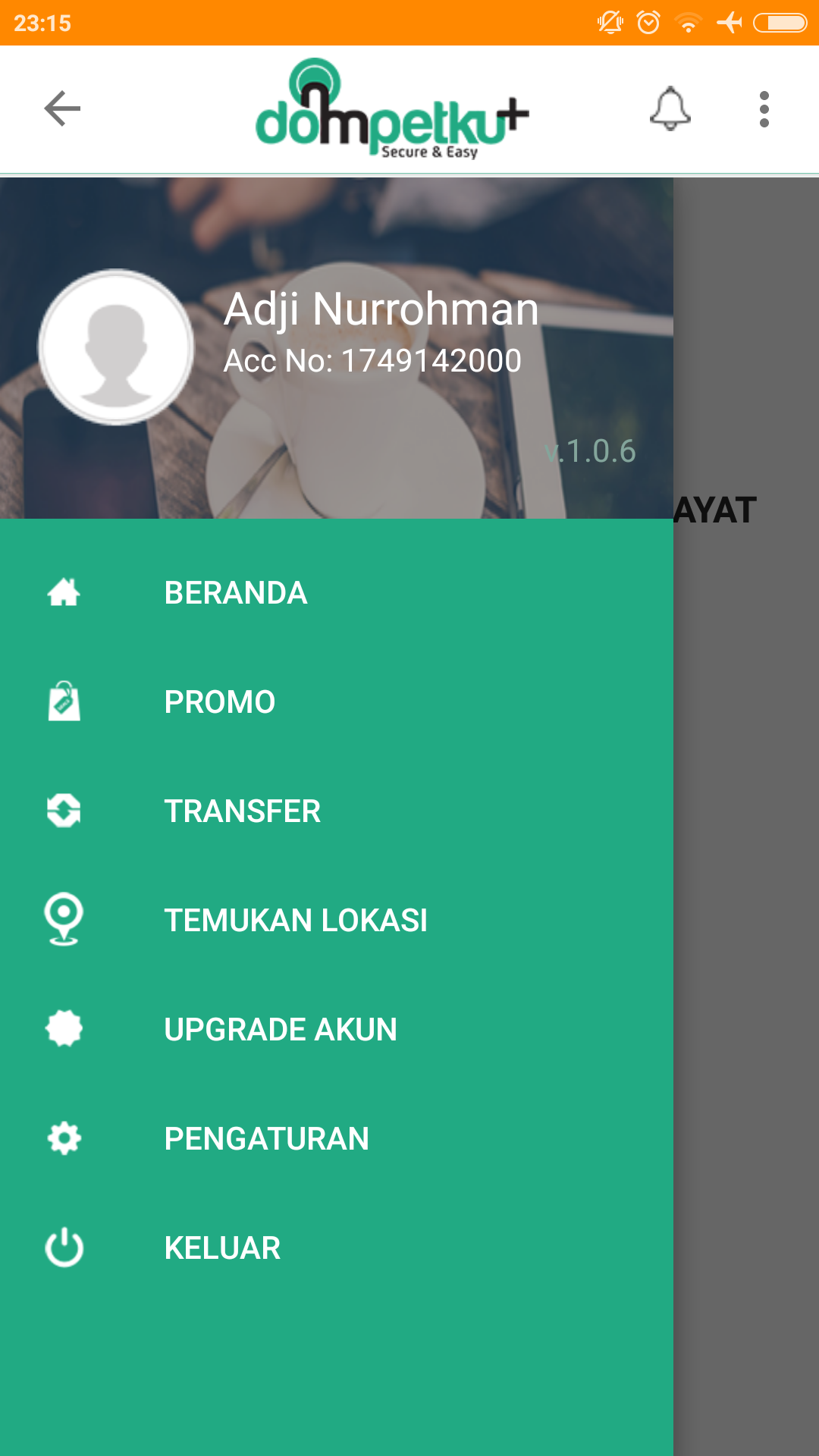Go back using the arrow
This screenshot has width=819, height=1456.
click(62, 108)
